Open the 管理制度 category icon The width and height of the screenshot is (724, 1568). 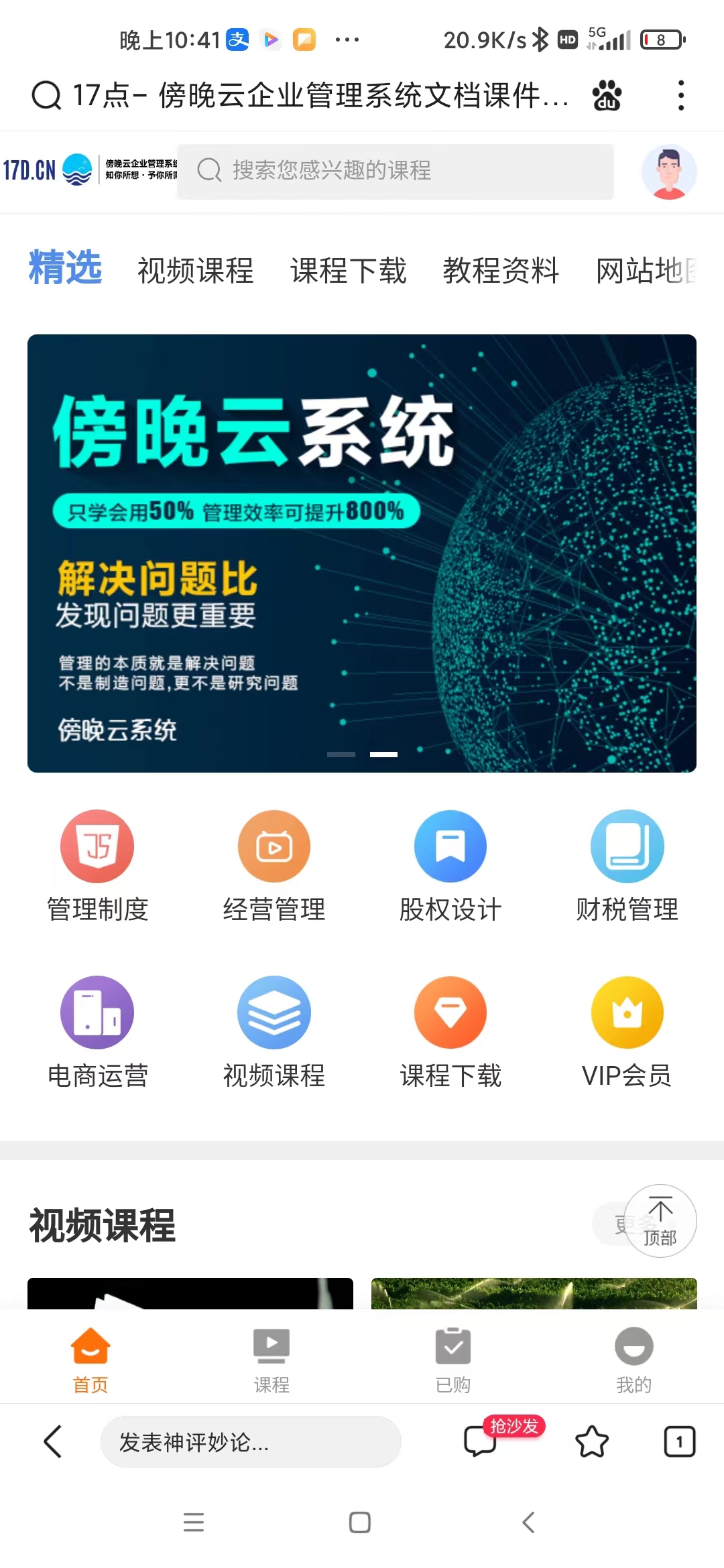tap(97, 846)
